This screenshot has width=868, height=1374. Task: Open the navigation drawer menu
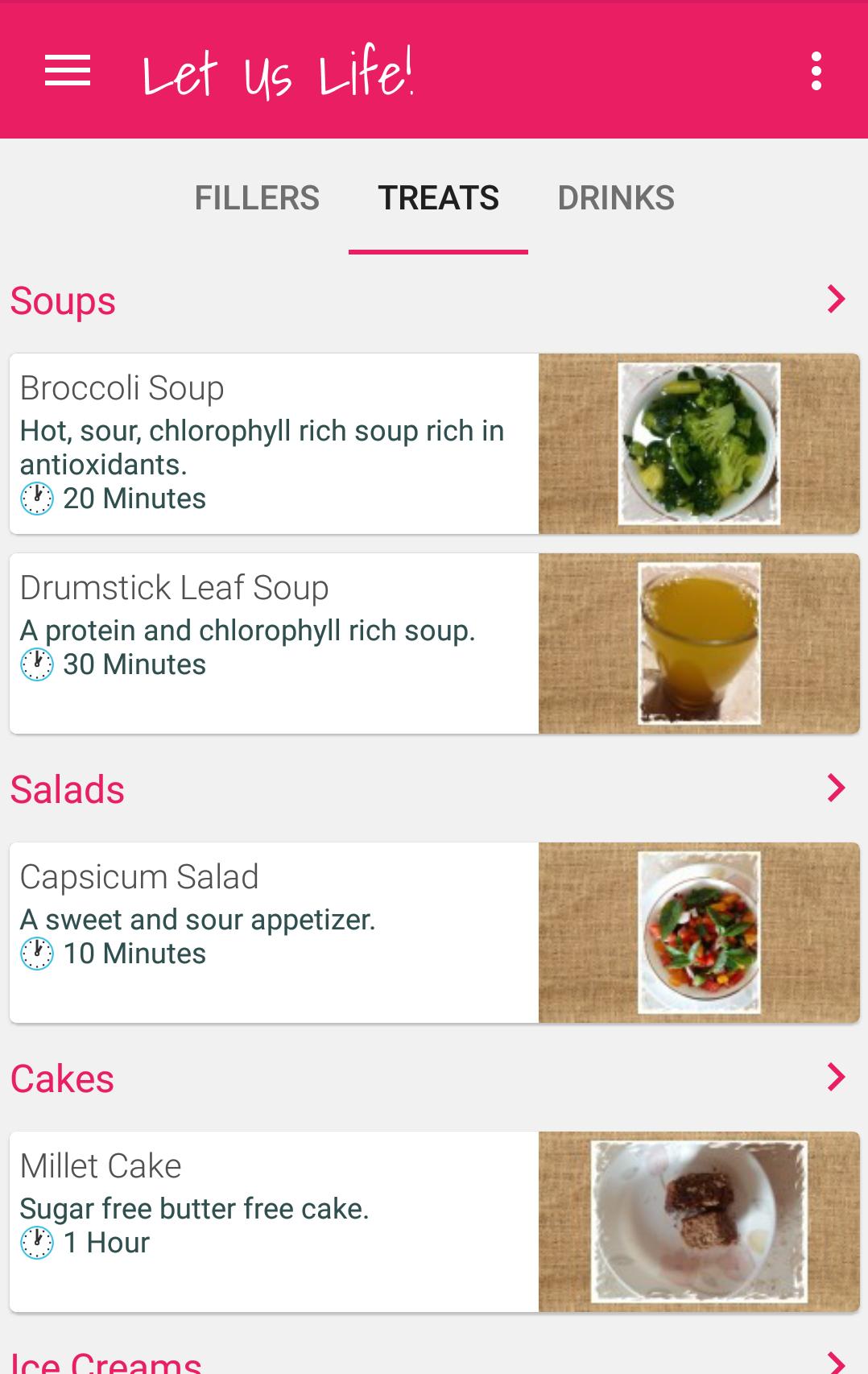(x=68, y=70)
